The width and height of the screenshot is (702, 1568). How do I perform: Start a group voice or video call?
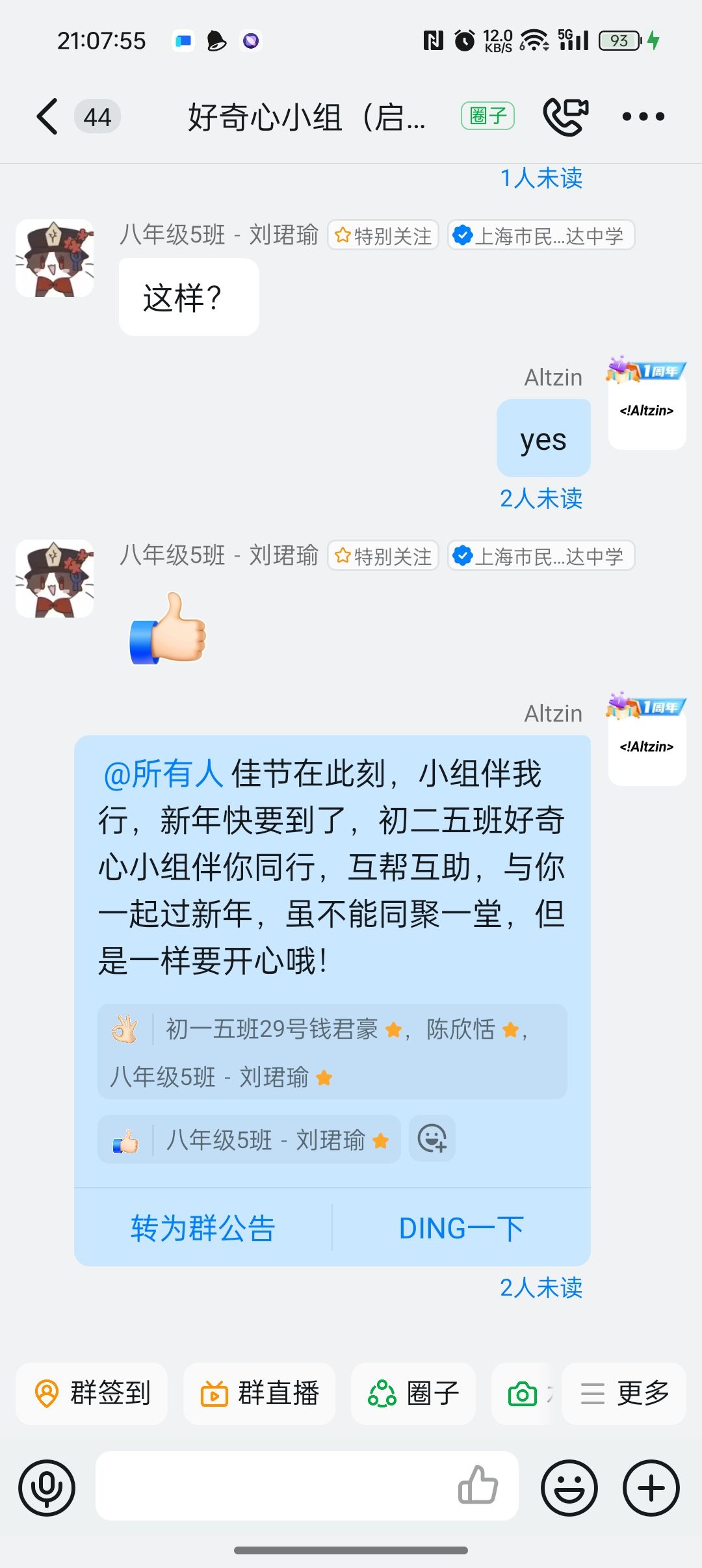coord(565,117)
